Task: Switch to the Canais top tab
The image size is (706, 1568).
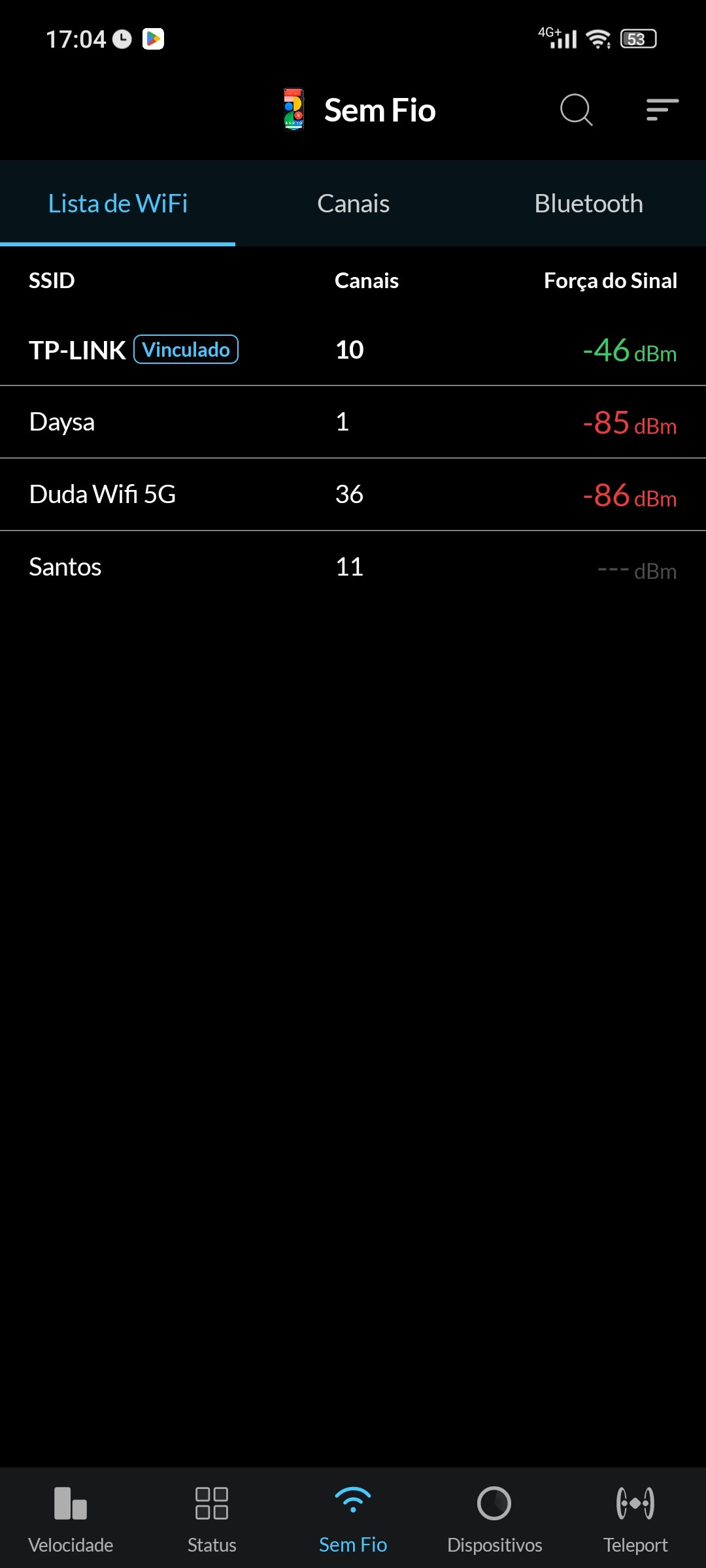Action: (x=353, y=204)
